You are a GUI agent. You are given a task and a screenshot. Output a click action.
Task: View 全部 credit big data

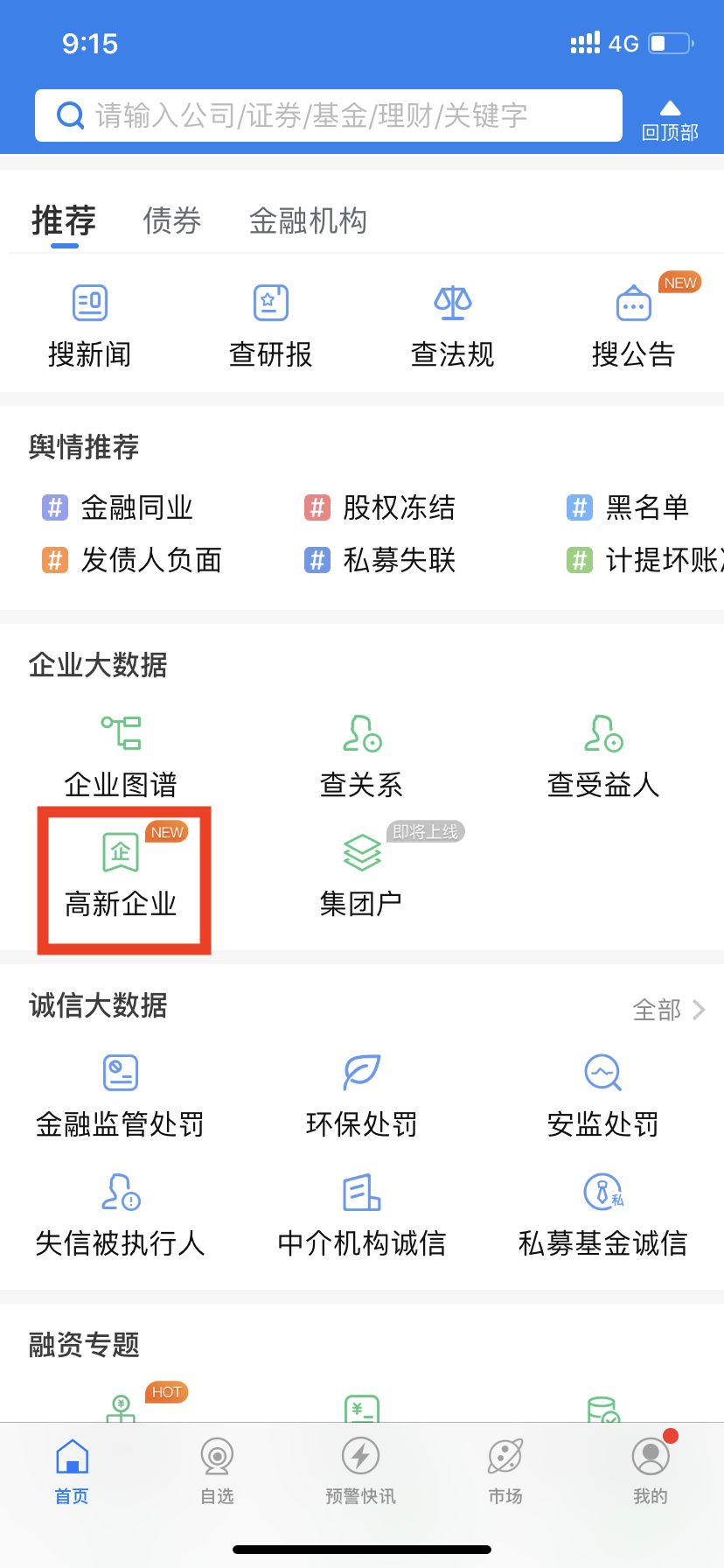point(669,1010)
